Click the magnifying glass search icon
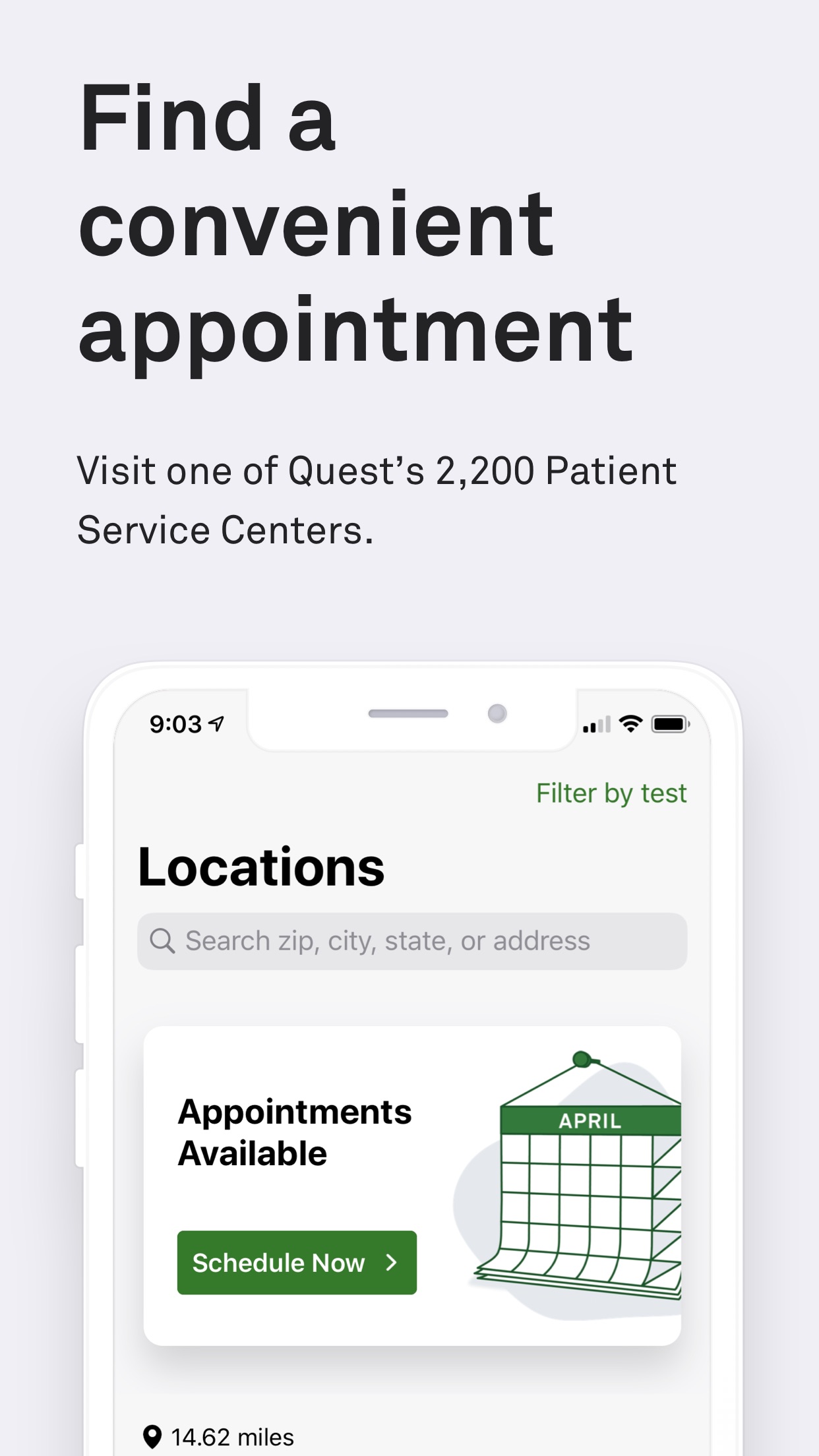Image resolution: width=819 pixels, height=1456 pixels. 162,940
